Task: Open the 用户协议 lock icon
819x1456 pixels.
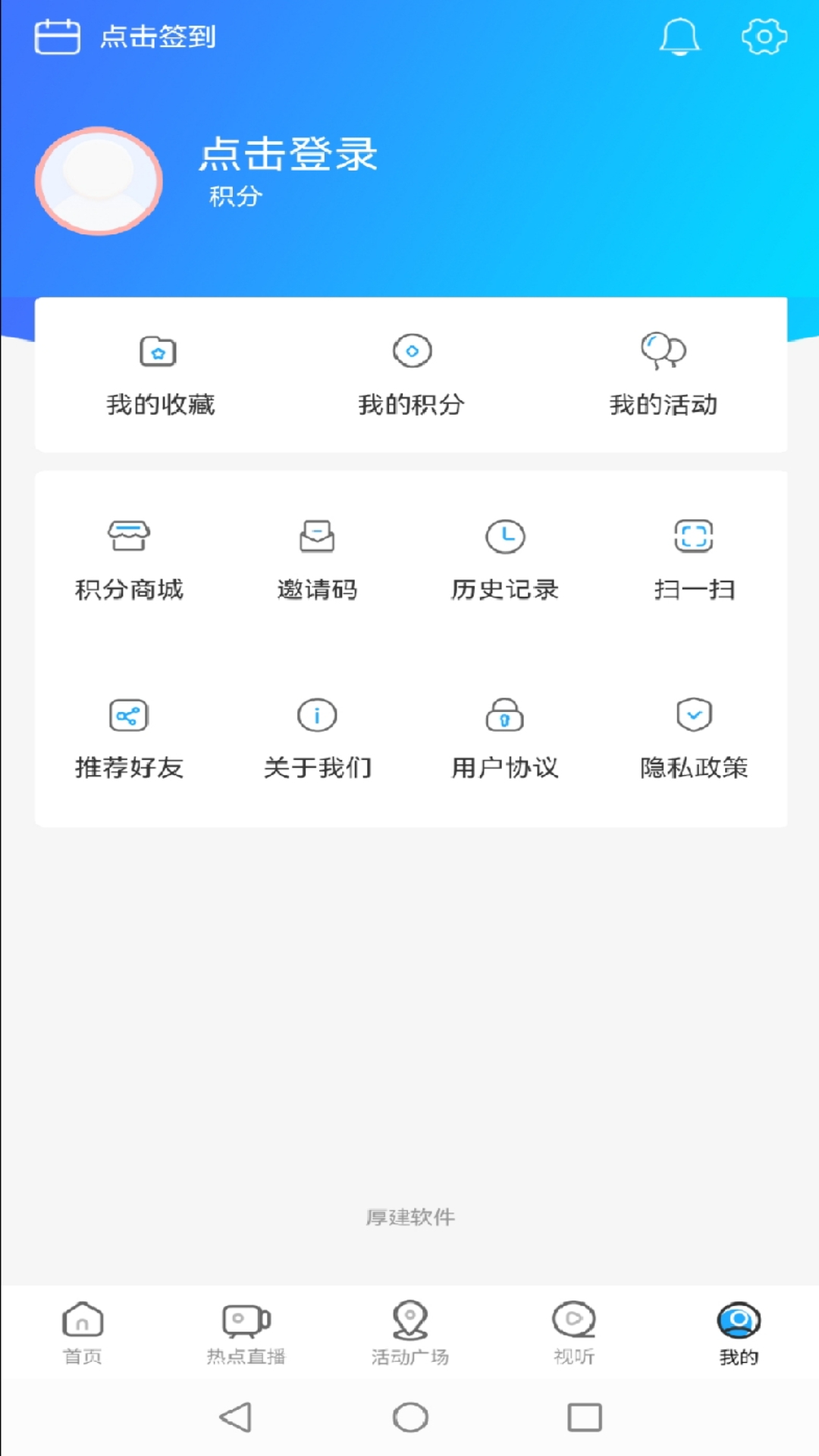Action: [505, 714]
